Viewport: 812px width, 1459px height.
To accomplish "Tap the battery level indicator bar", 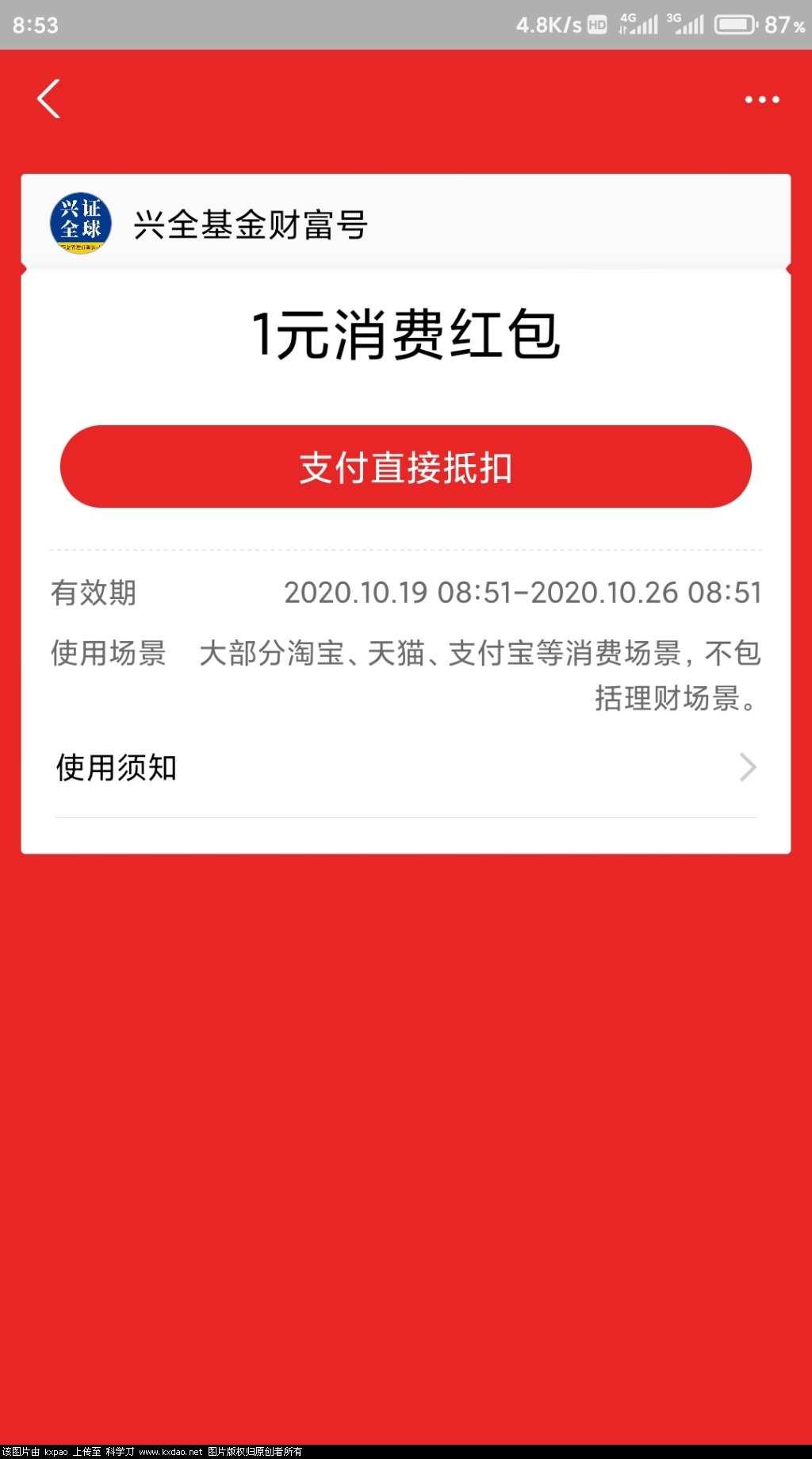I will click(x=737, y=24).
